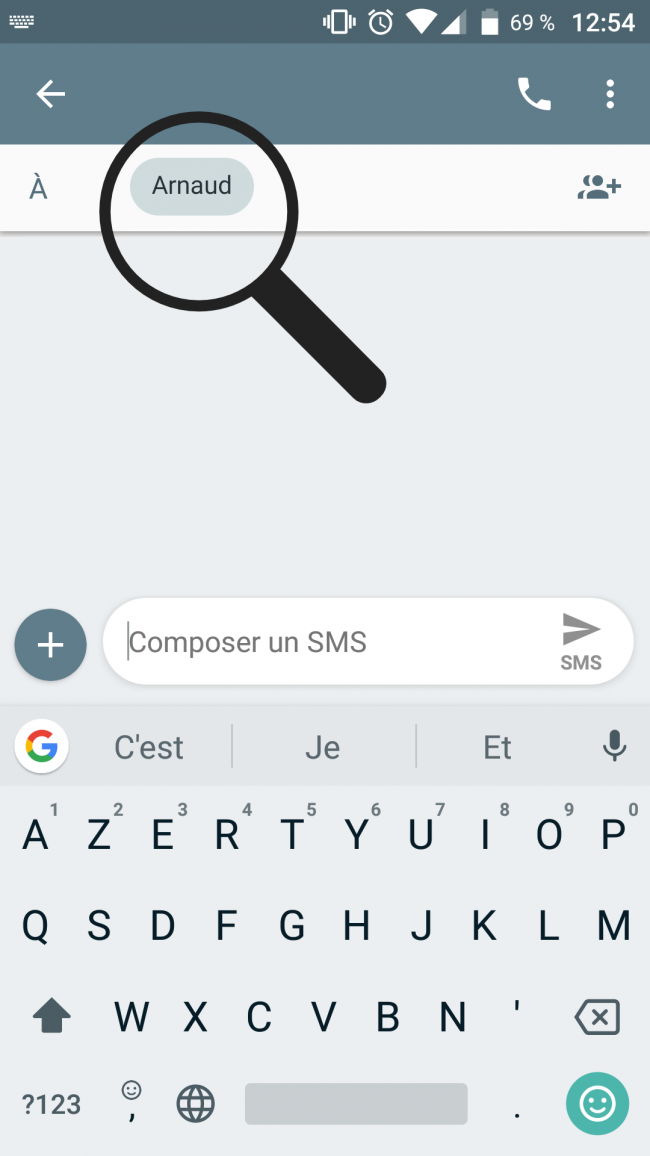This screenshot has width=650, height=1156.
Task: Tap the shift key
Action: 52,1018
